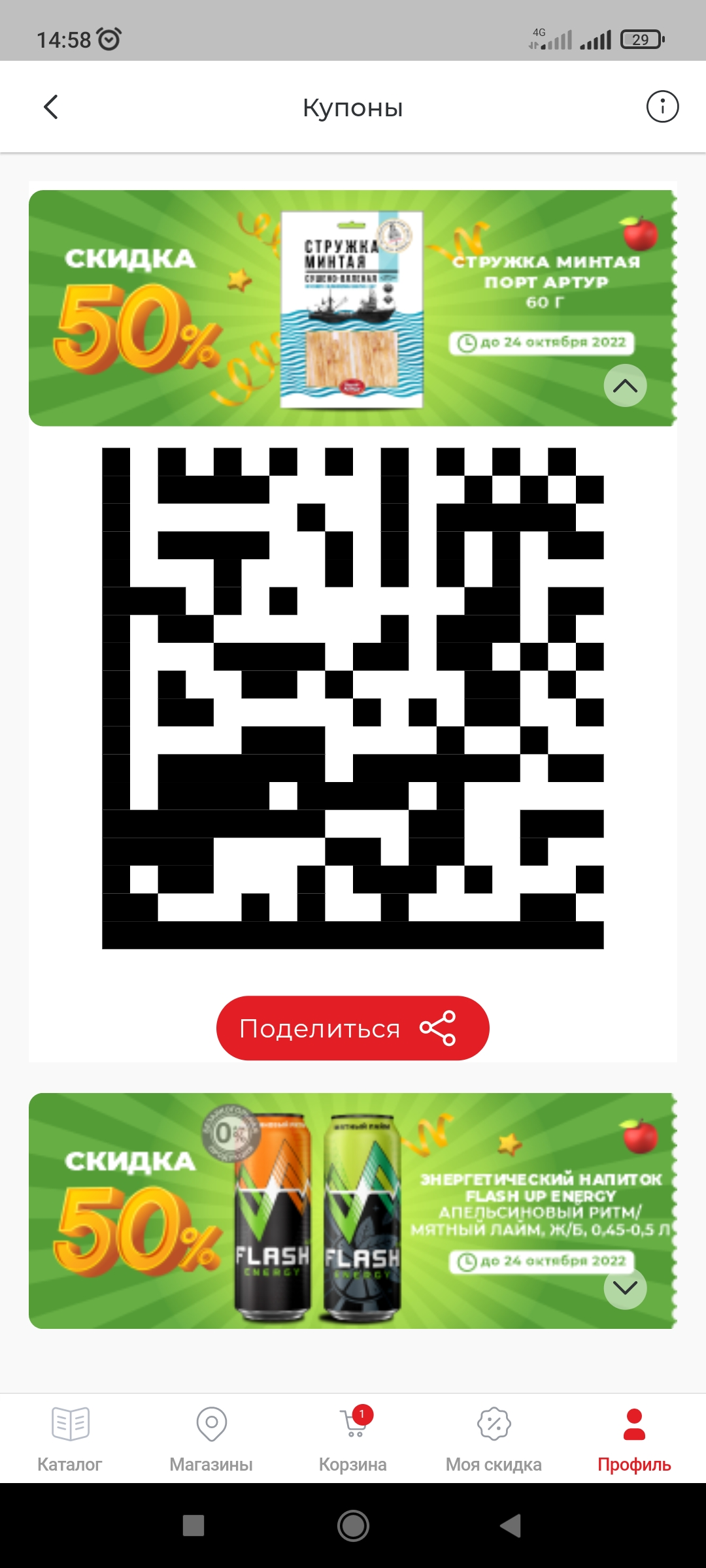Tap the Поделиться share button
The height and width of the screenshot is (1568, 706).
pos(353,1028)
